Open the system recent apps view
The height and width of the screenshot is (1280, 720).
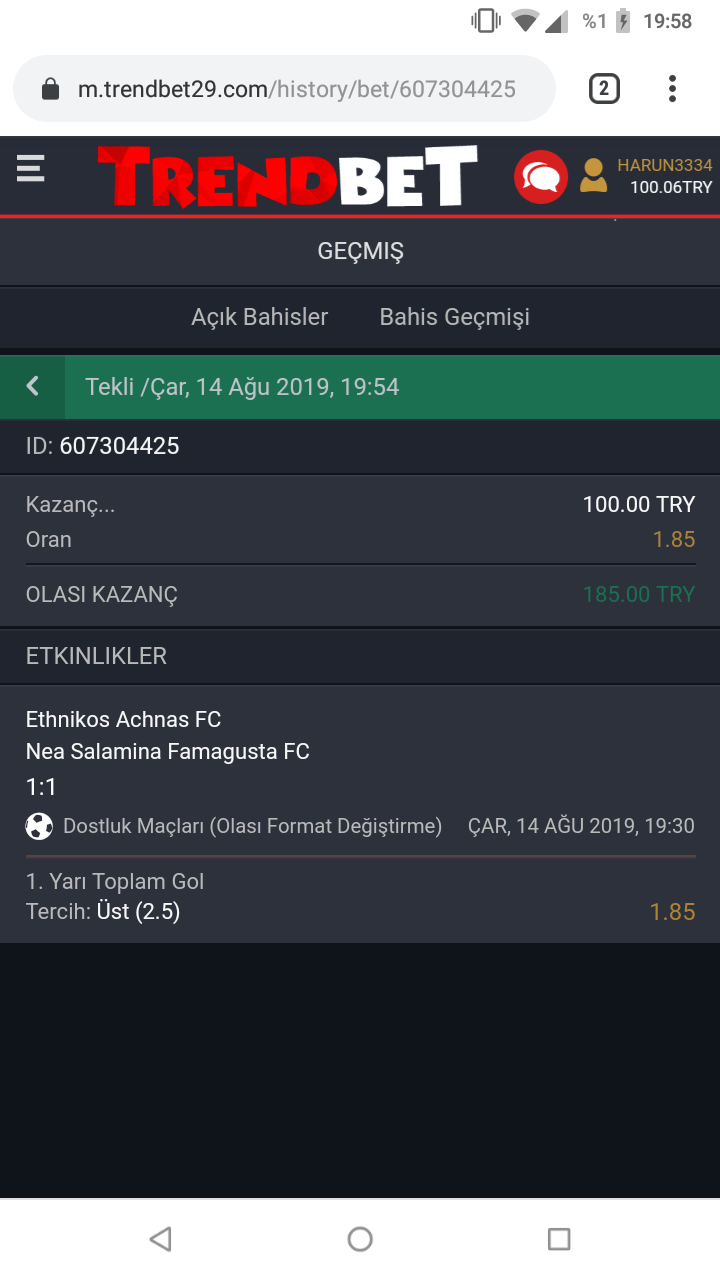click(559, 1240)
